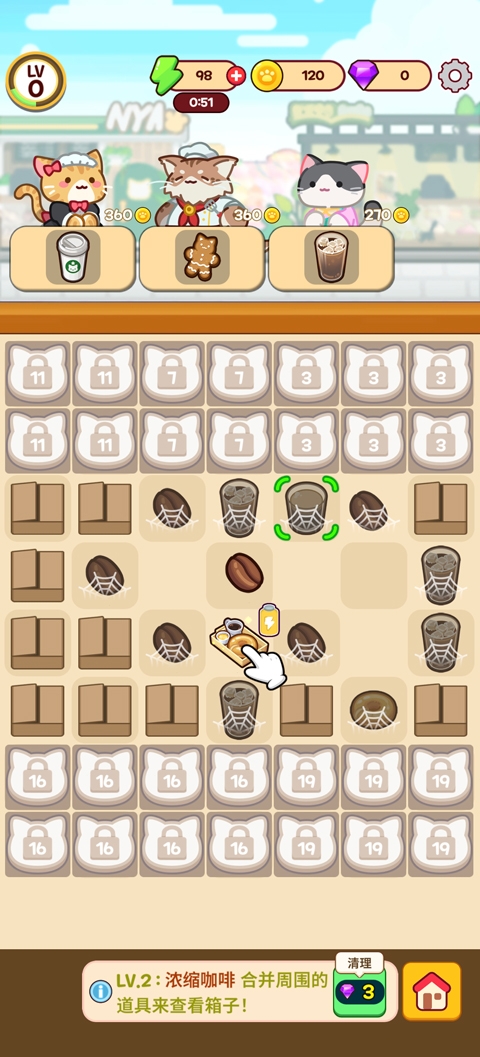Select the takeaway coffee cup order
The image size is (480, 1057).
73,258
